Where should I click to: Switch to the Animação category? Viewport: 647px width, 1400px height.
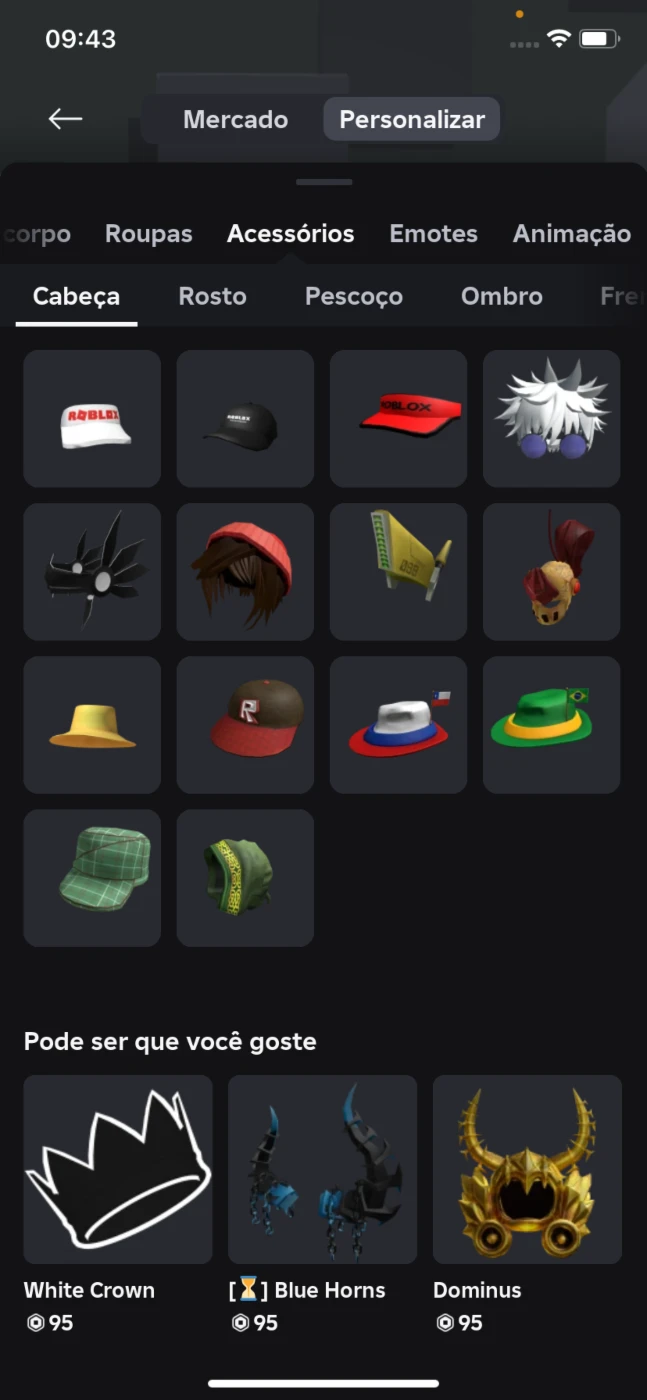pos(572,234)
